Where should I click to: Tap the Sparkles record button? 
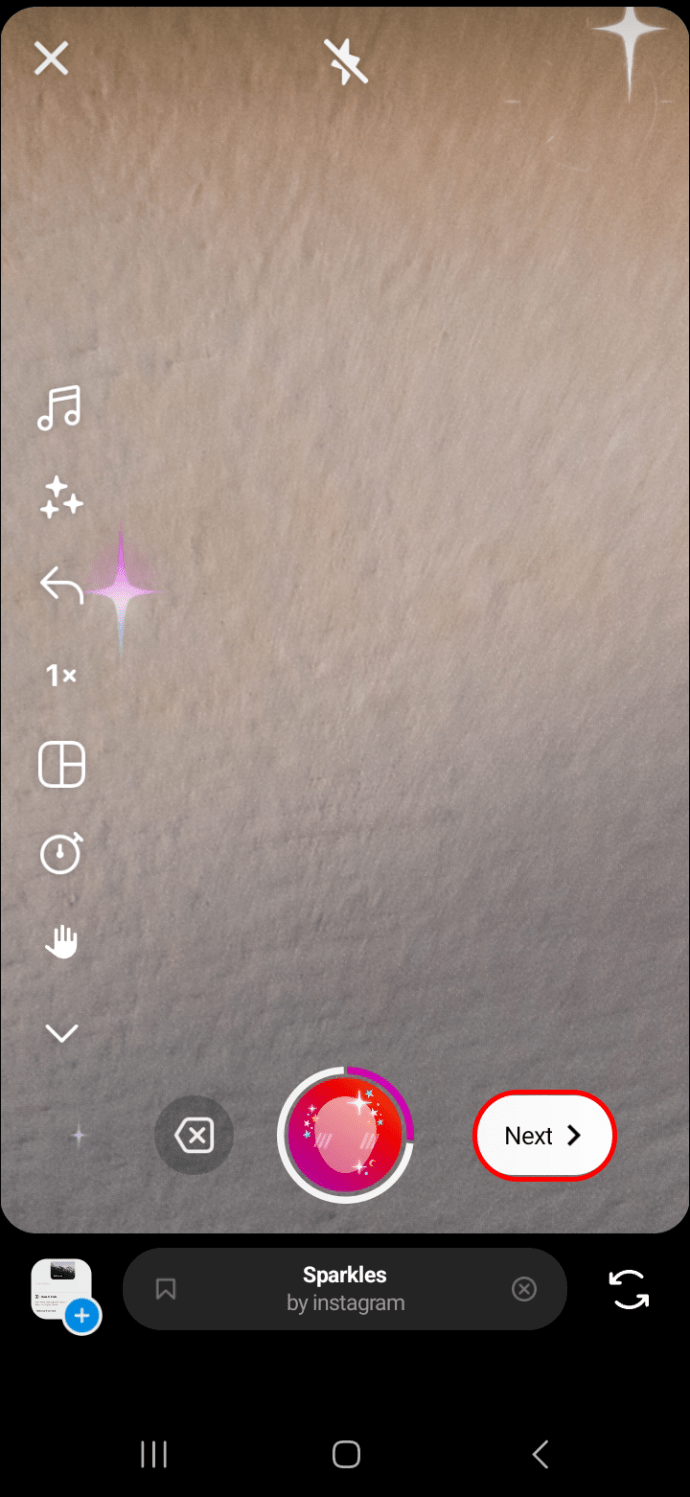pyautogui.click(x=345, y=1136)
